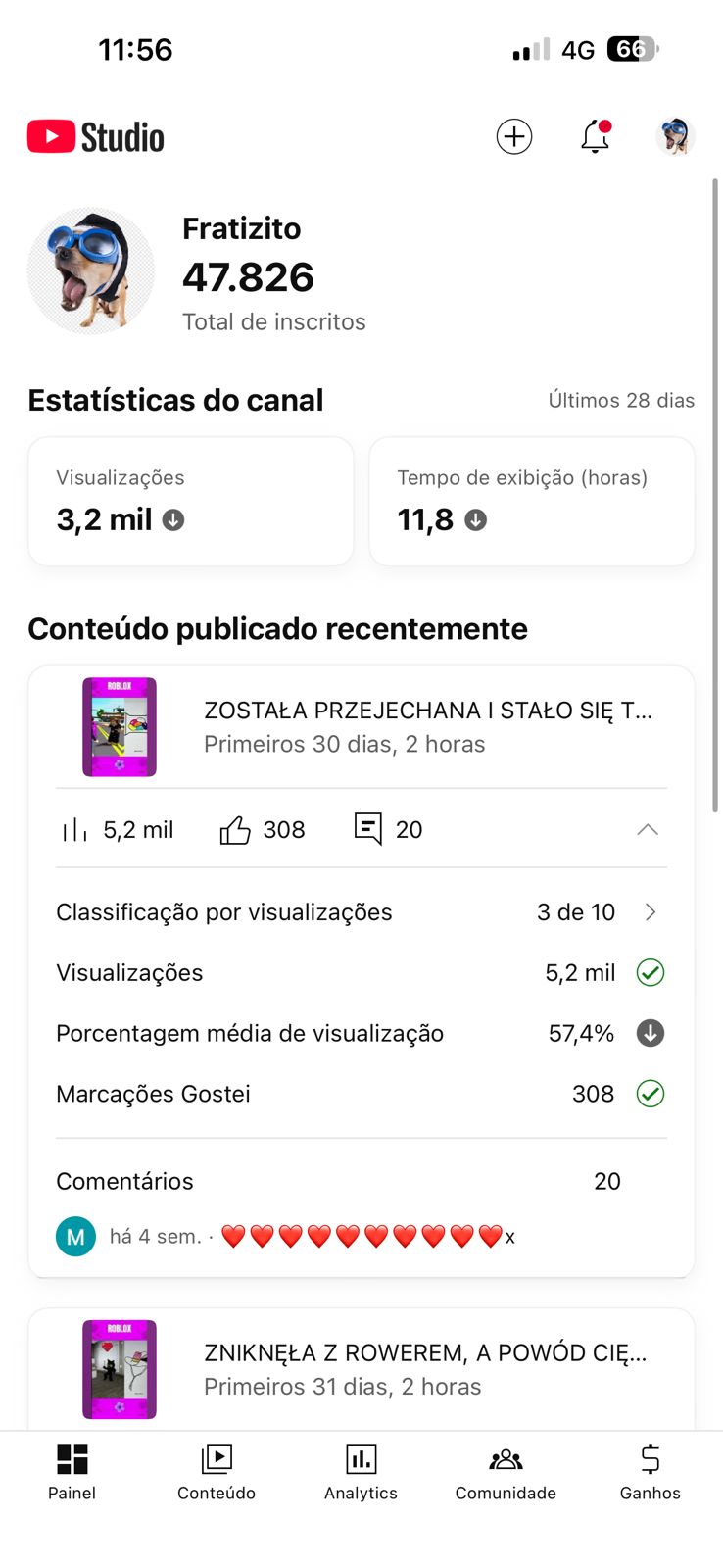The width and height of the screenshot is (723, 1568).
Task: Open the notifications bell
Action: point(595,136)
